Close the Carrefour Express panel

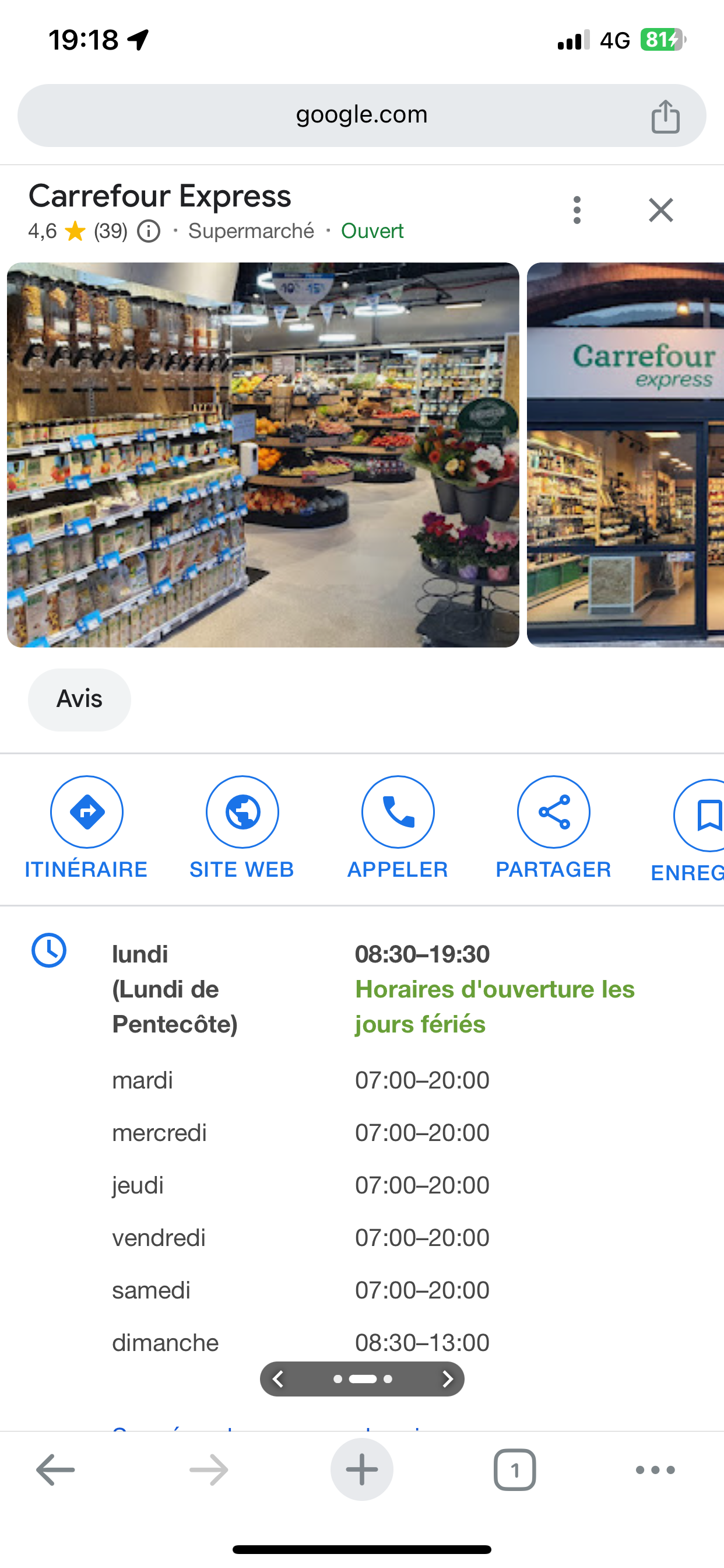point(660,211)
